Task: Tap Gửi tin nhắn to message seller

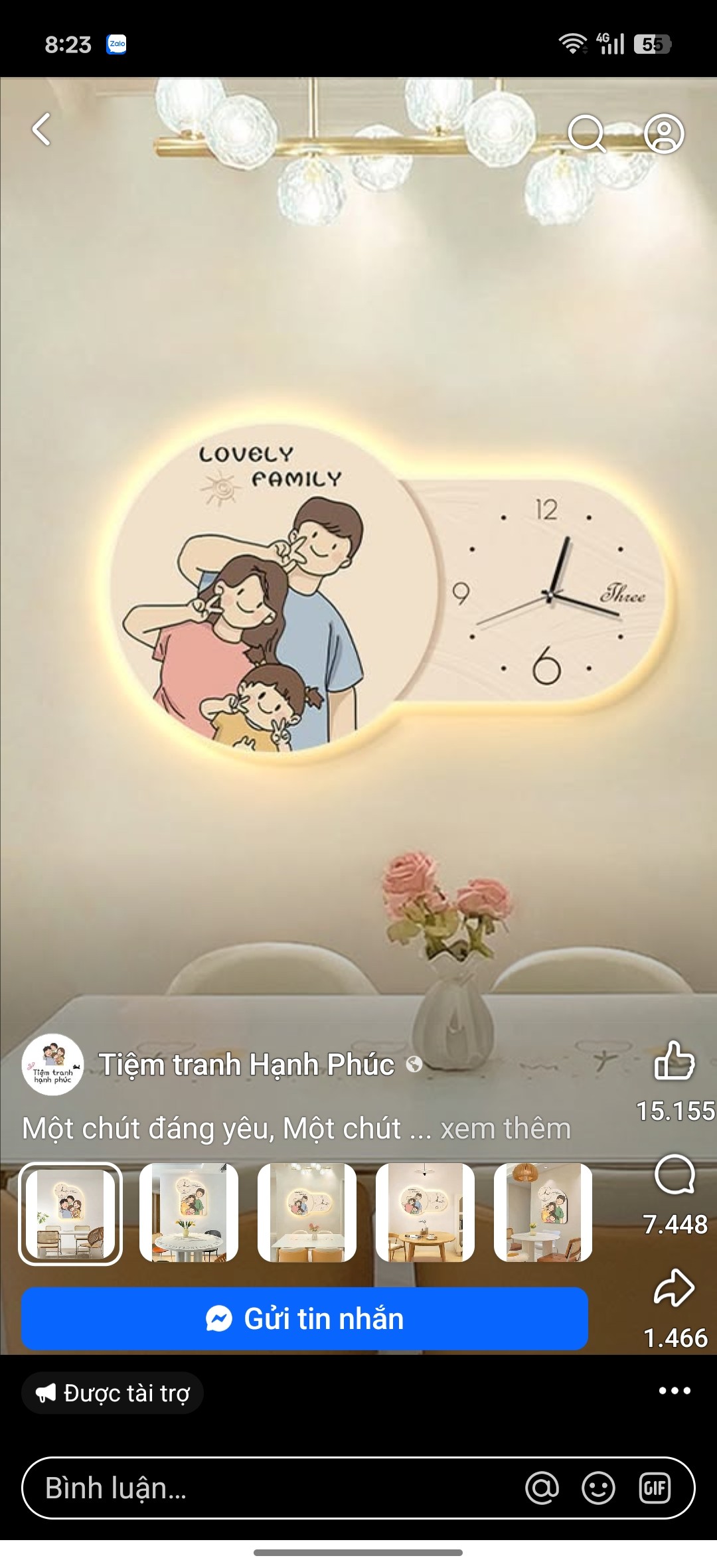Action: coord(305,1319)
